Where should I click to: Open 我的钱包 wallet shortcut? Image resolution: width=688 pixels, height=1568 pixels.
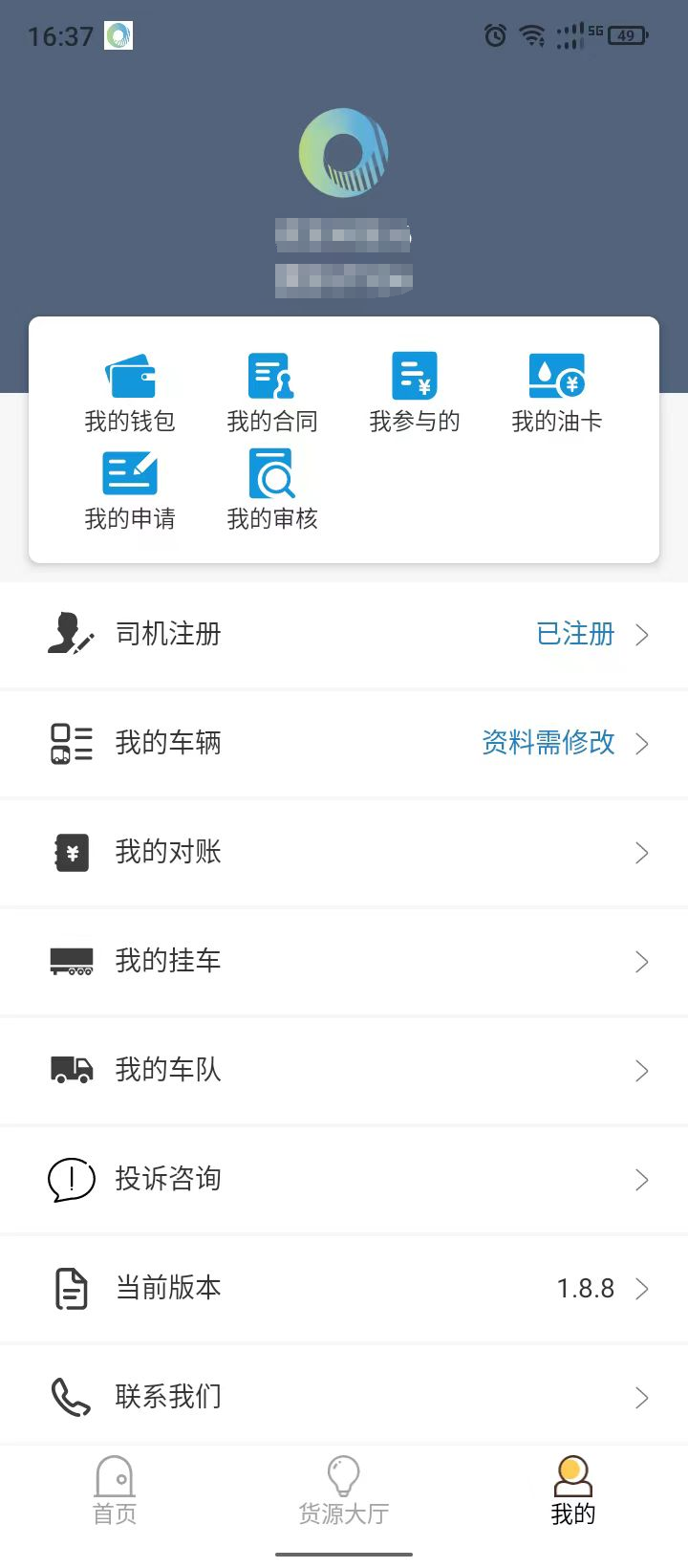[x=130, y=393]
